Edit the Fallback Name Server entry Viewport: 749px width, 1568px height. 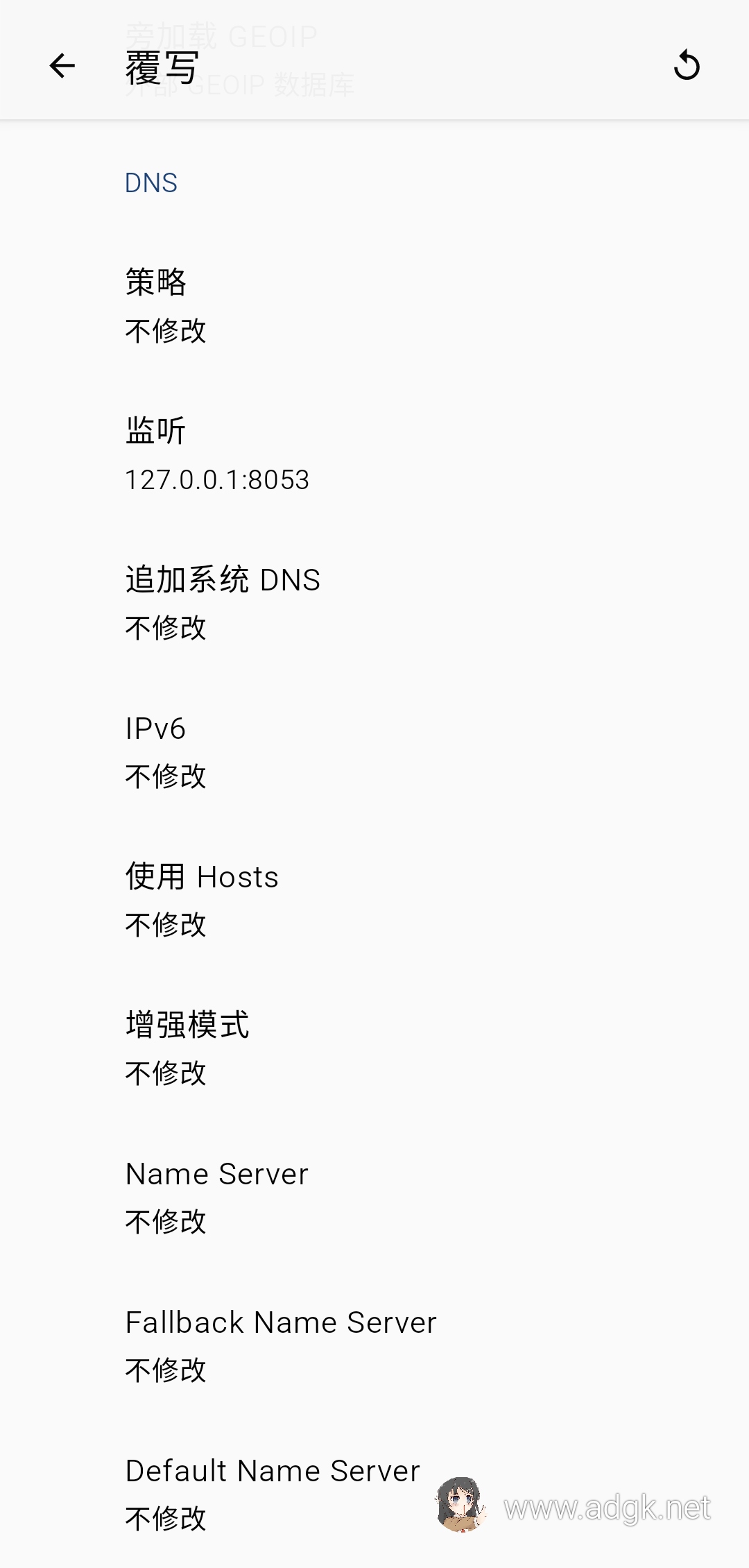[374, 1345]
